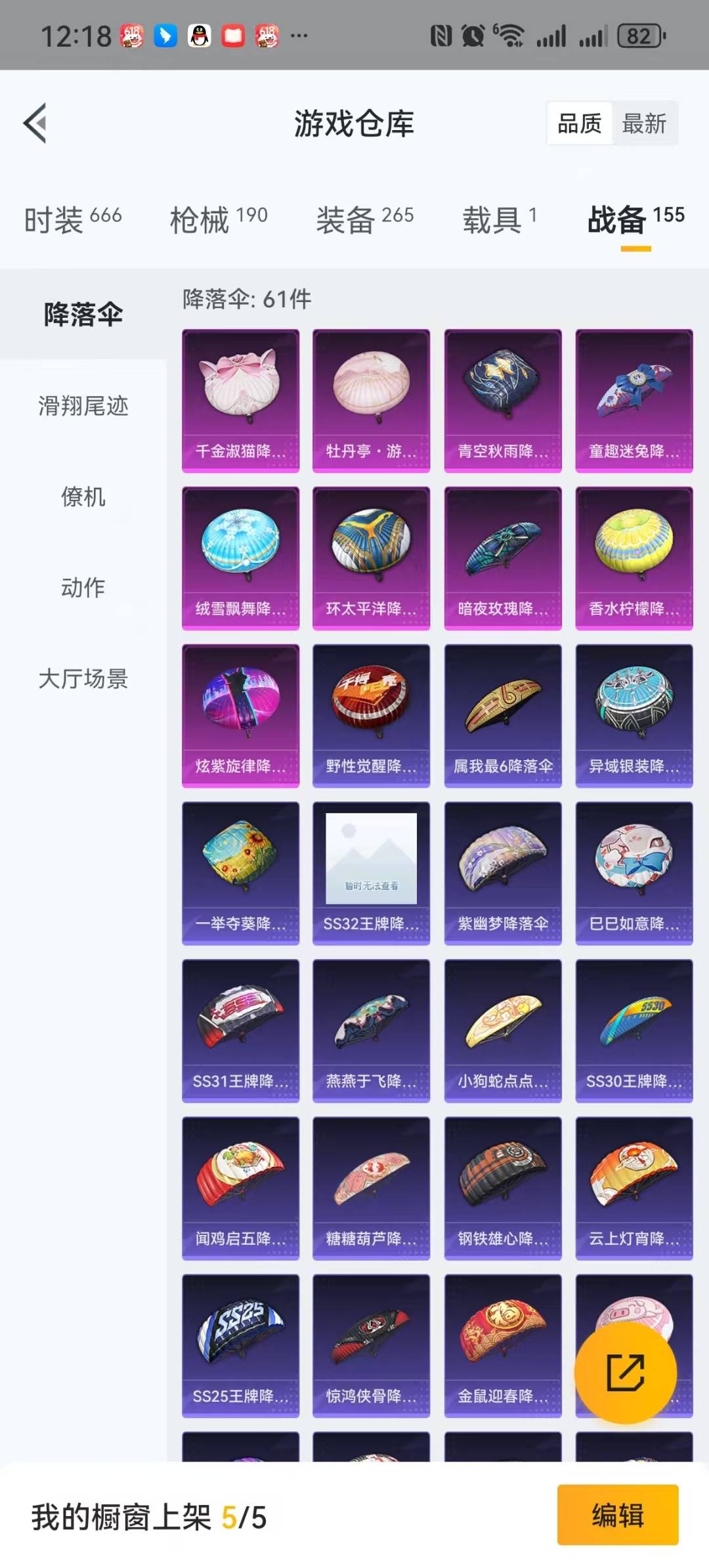The width and height of the screenshot is (709, 1568).
Task: Open the 属我最6降落伞 item
Action: click(x=502, y=715)
